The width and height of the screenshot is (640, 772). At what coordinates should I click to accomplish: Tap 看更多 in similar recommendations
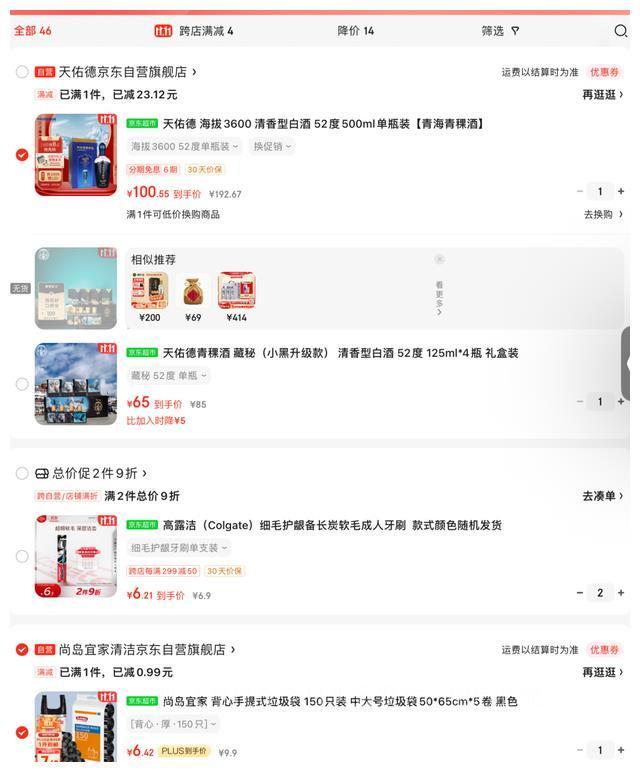tap(438, 298)
